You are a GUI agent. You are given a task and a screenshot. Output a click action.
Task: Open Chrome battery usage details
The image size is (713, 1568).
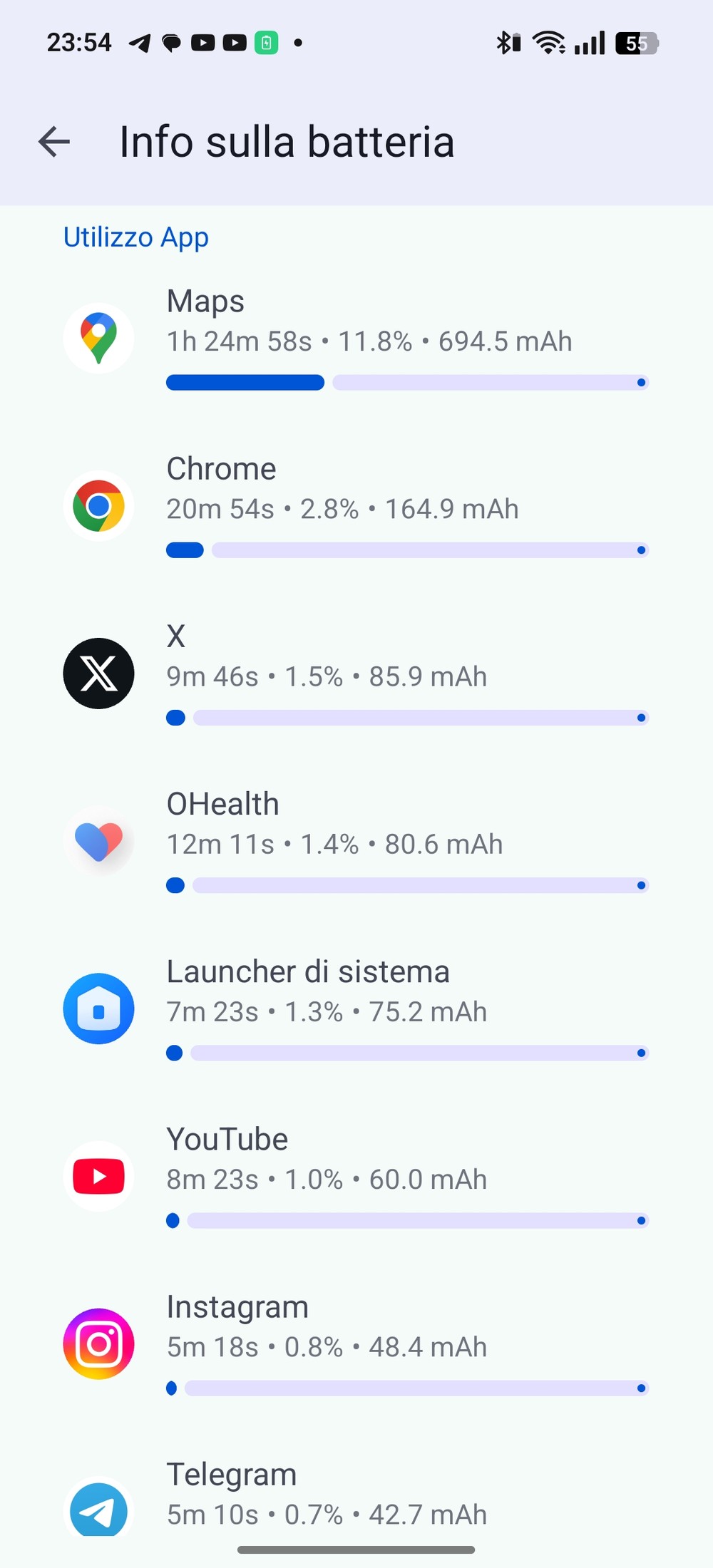(356, 505)
